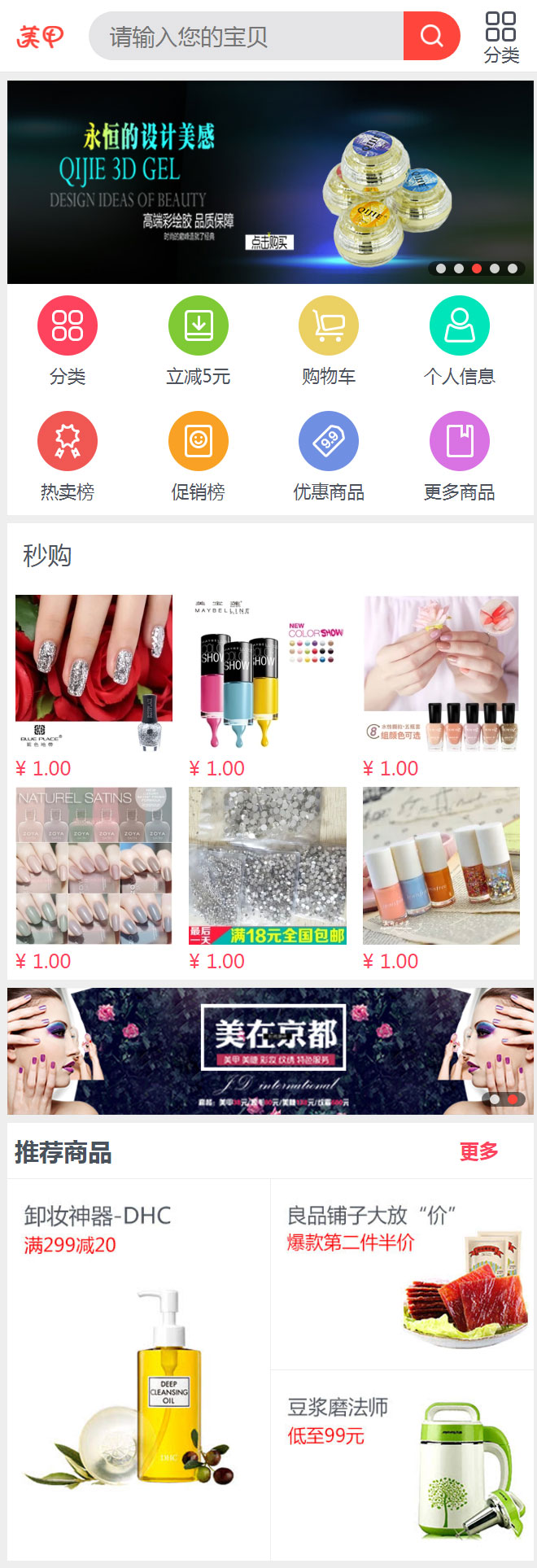The image size is (537, 1568).
Task: Open the 立减5元 shortcut
Action: coord(198,325)
